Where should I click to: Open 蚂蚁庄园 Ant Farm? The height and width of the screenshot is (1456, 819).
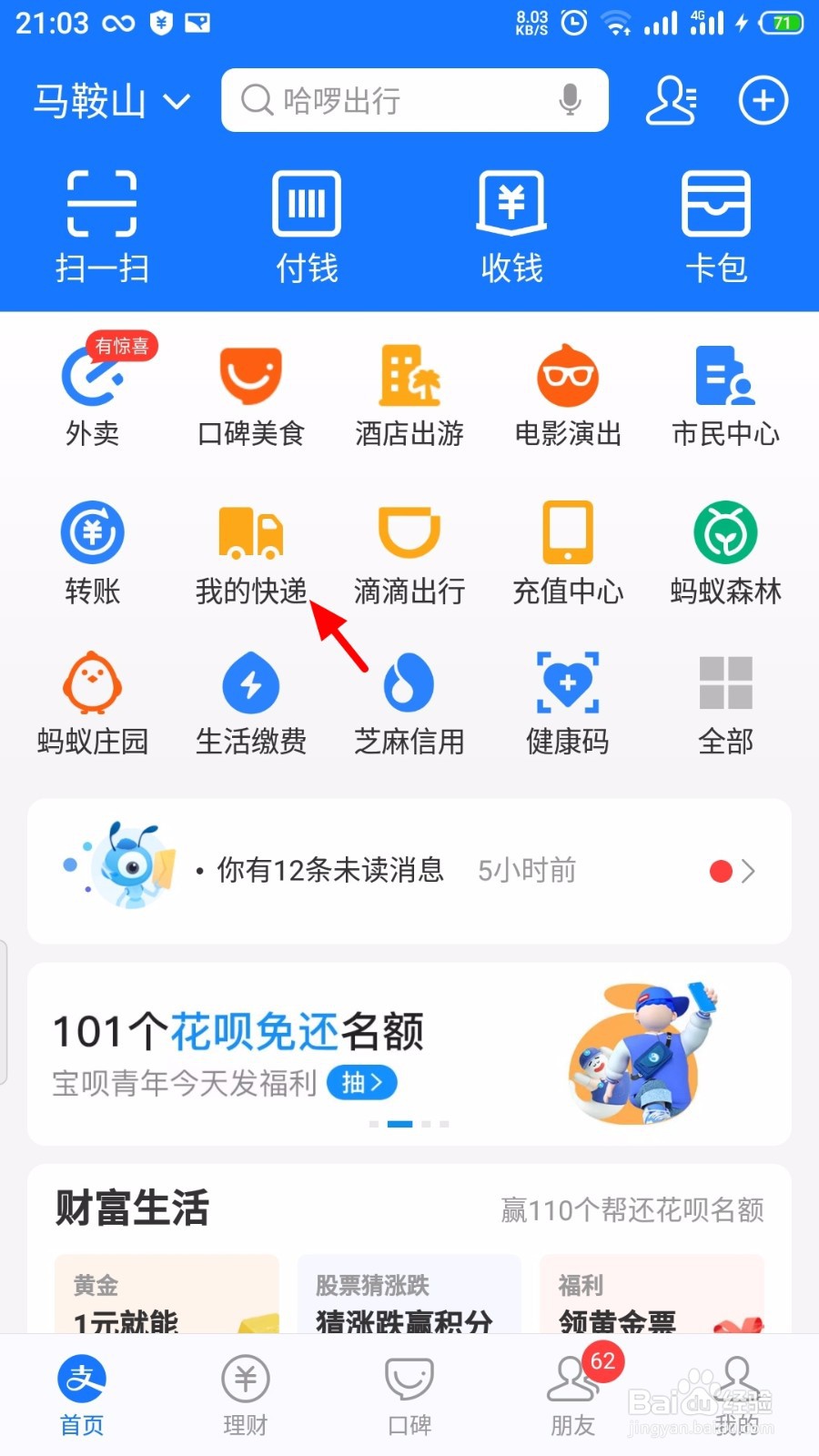92,701
